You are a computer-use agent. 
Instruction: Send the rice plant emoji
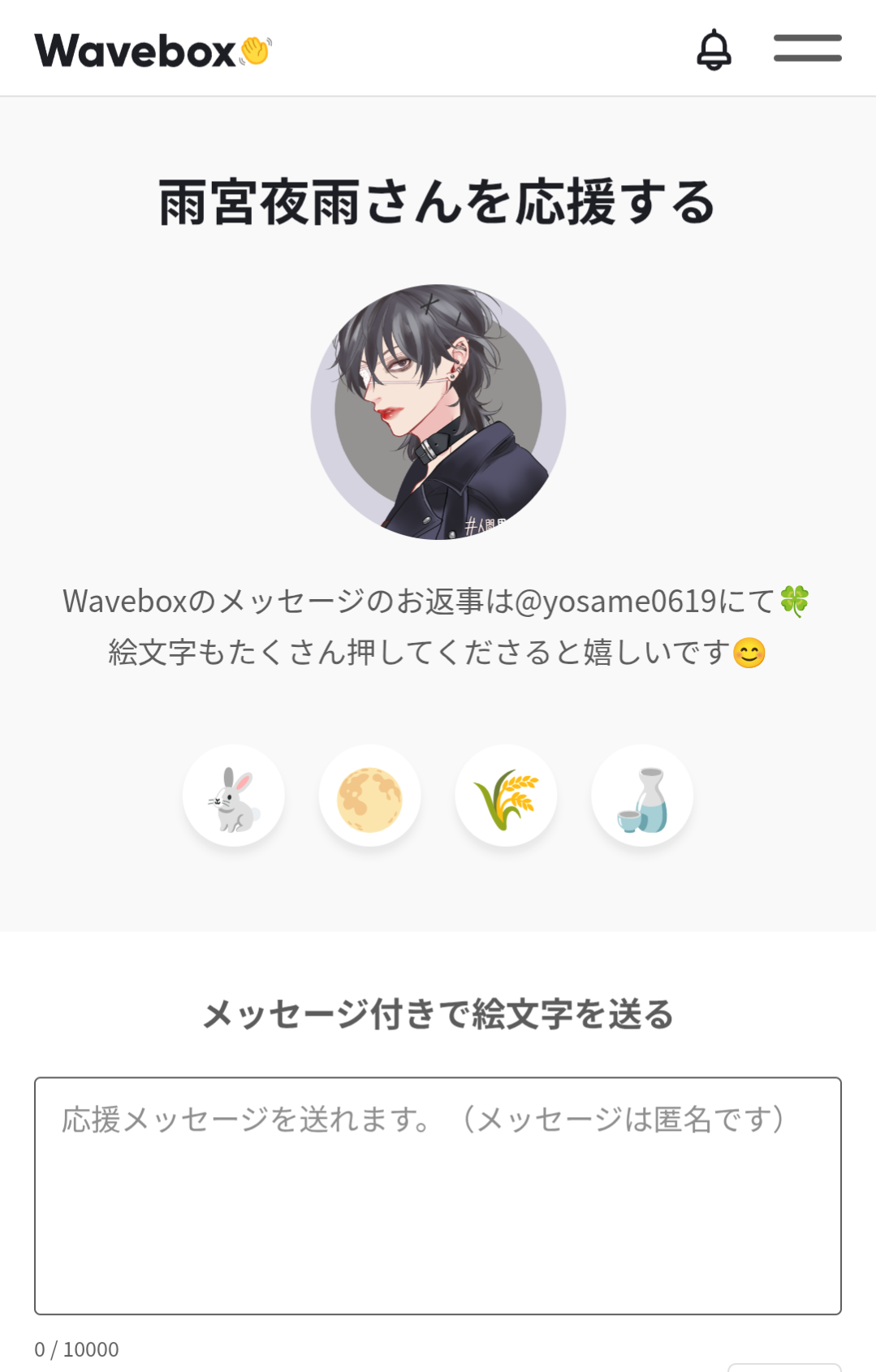coord(506,796)
